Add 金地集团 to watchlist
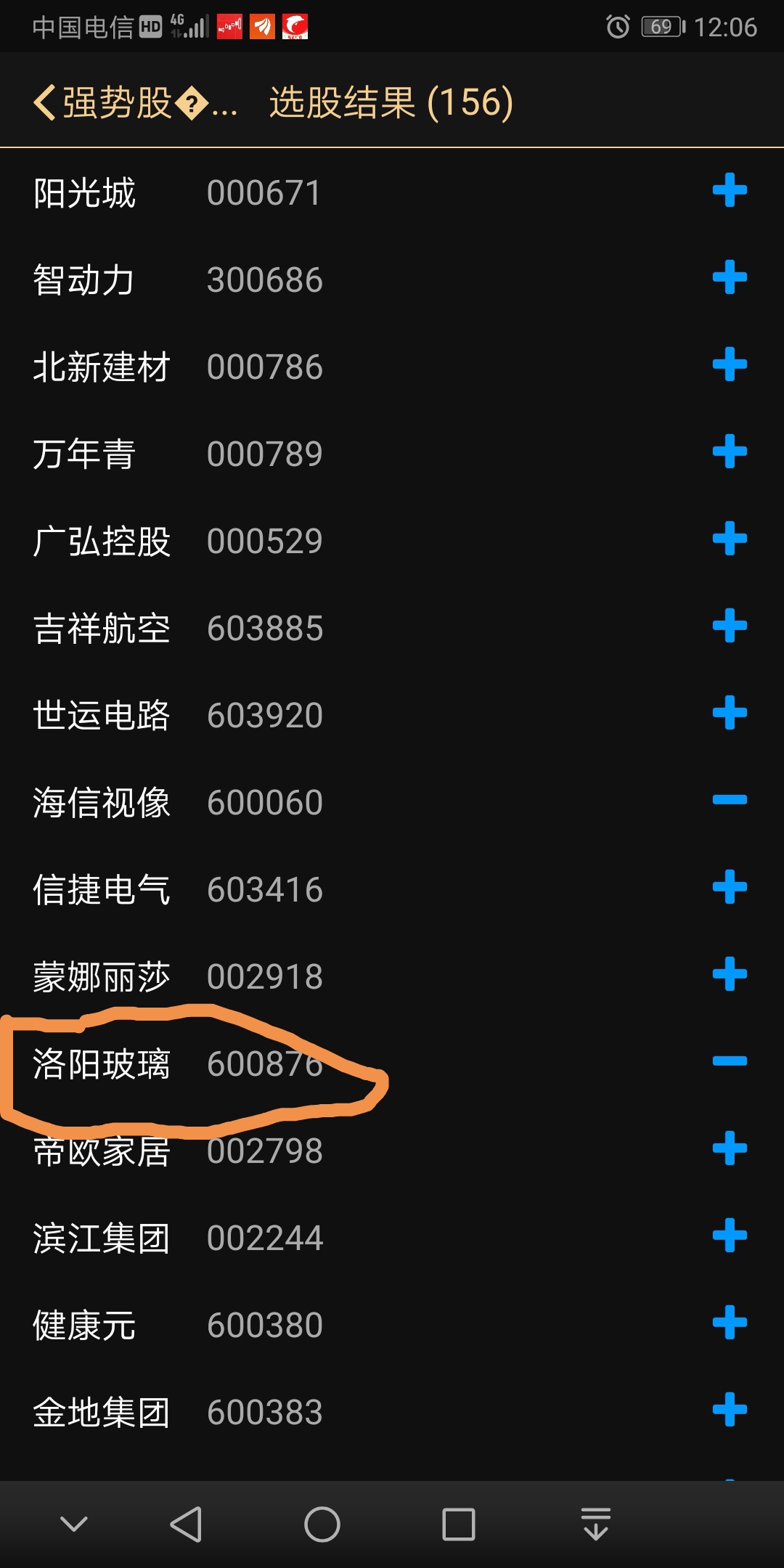This screenshot has width=784, height=1568. click(730, 1410)
